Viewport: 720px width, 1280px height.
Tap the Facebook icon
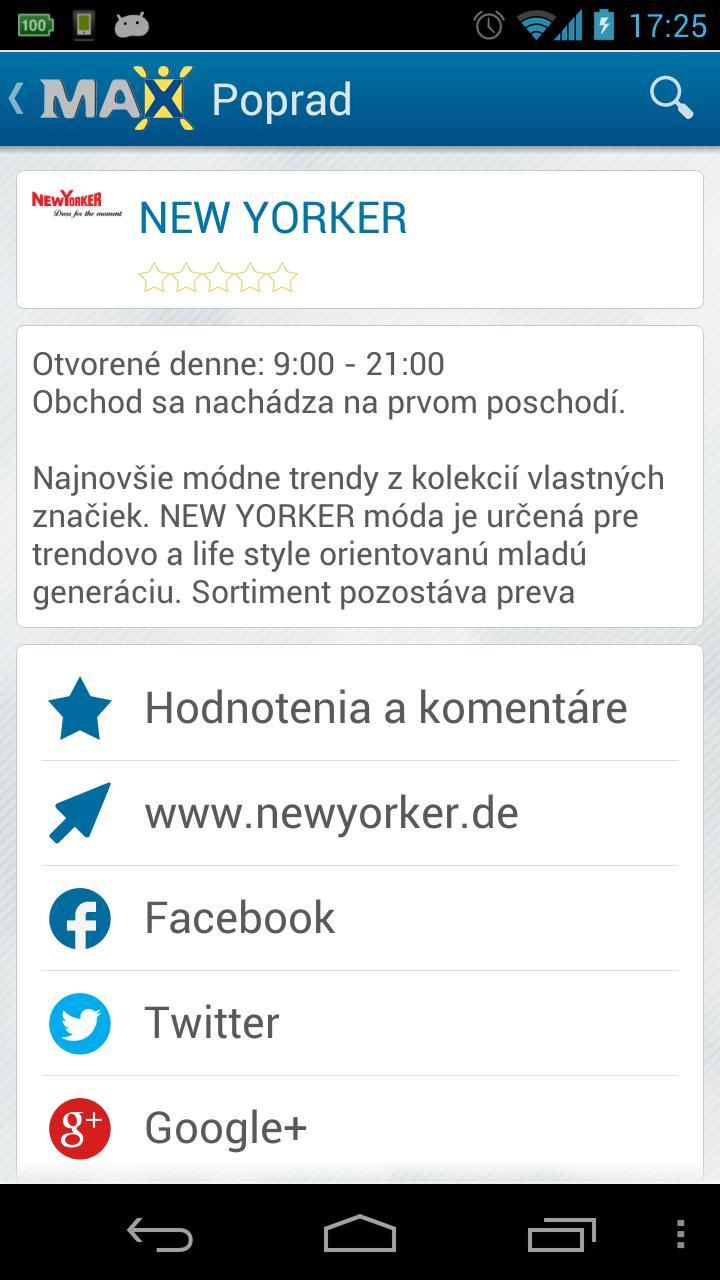pyautogui.click(x=79, y=917)
